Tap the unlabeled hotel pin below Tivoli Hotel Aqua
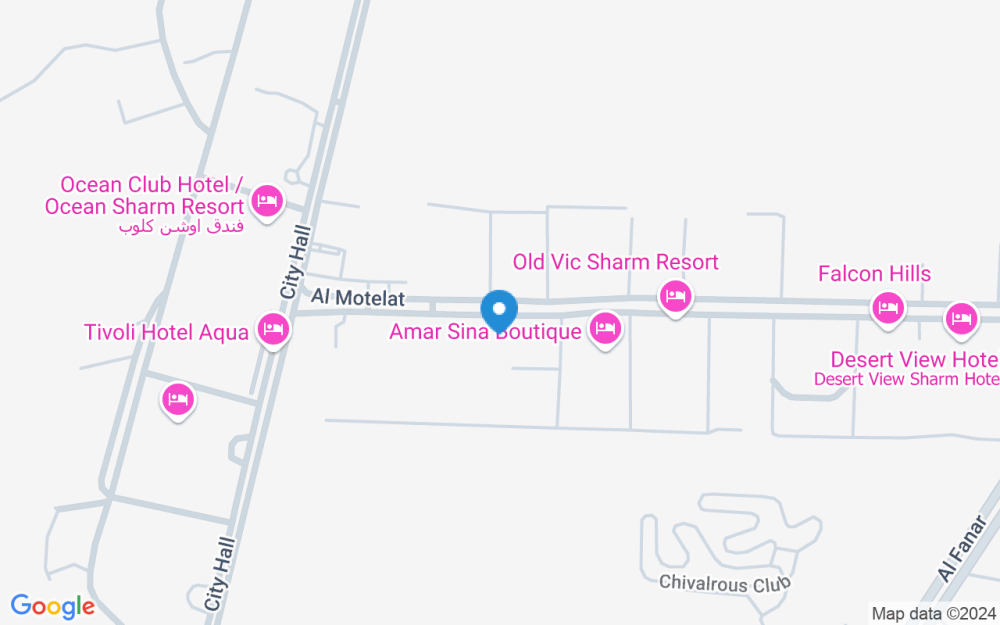The width and height of the screenshot is (1000, 625). 178,401
